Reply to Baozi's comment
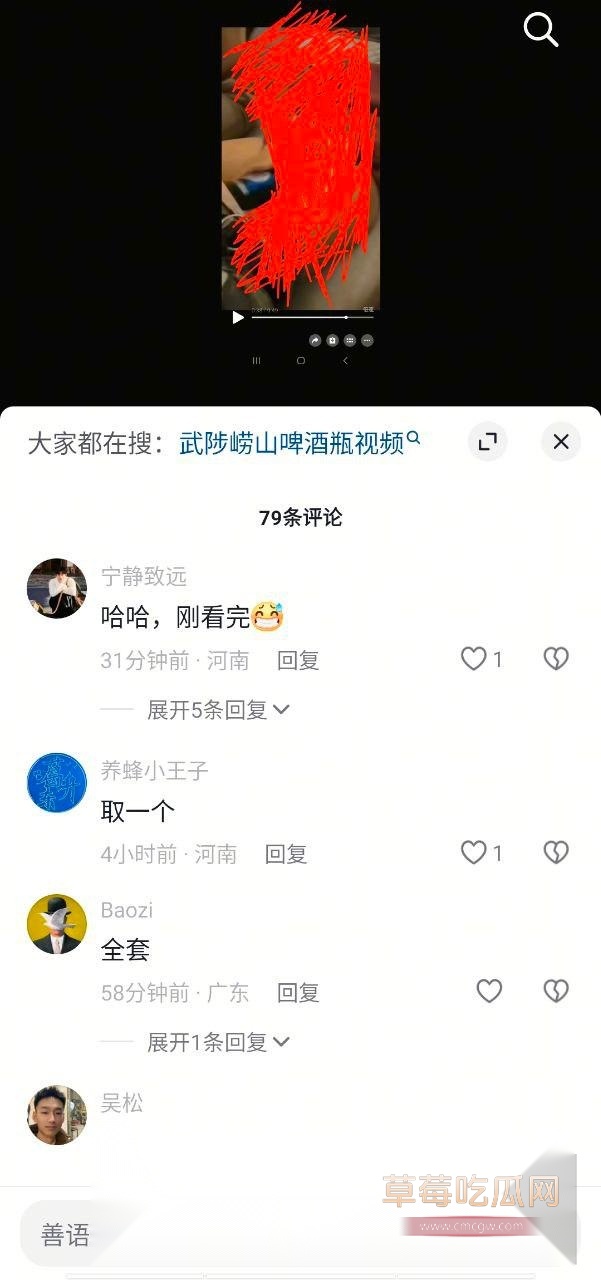Screen dimensions: 601x1280 (x=298, y=993)
